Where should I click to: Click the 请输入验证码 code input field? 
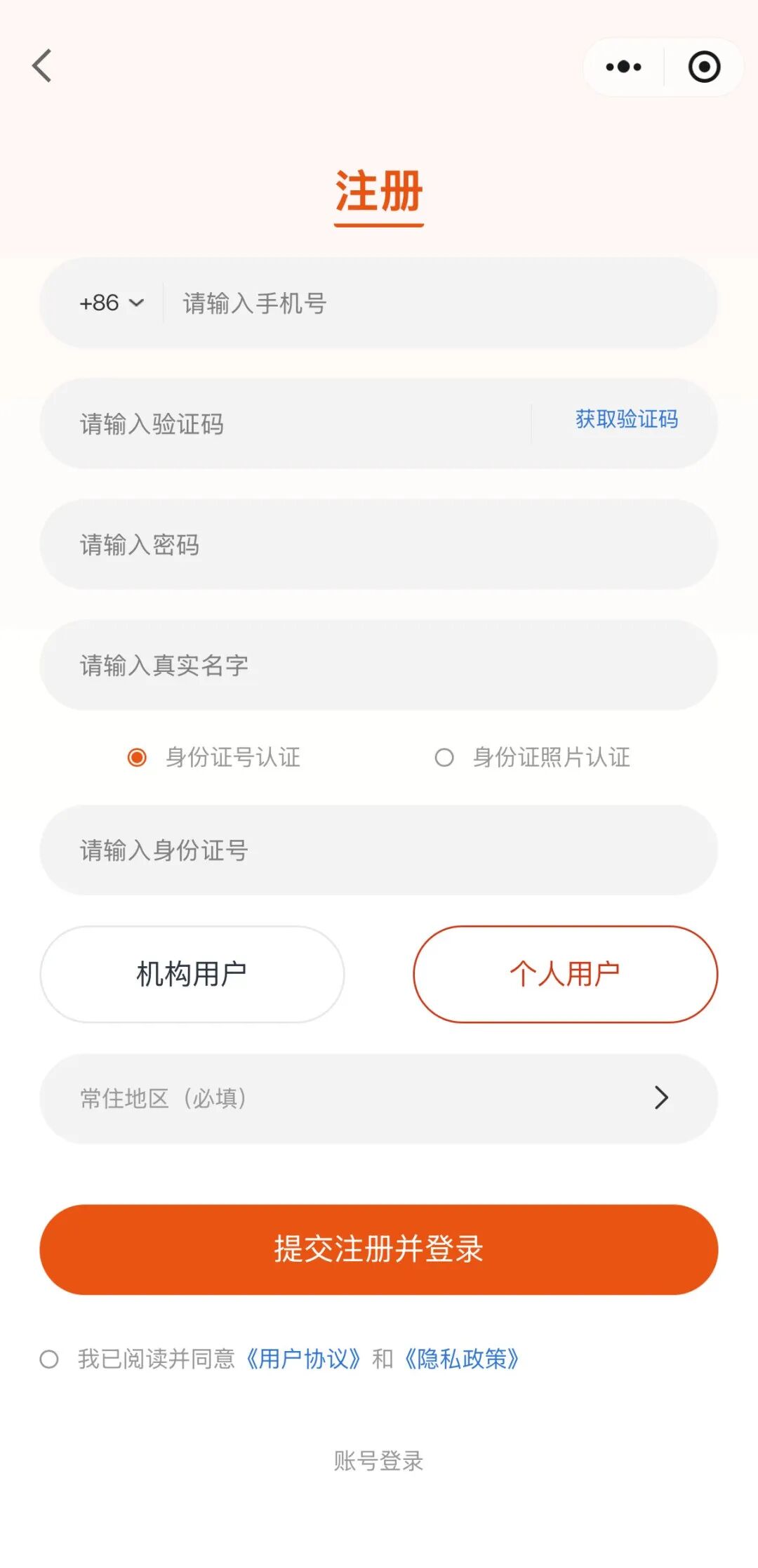tap(281, 422)
